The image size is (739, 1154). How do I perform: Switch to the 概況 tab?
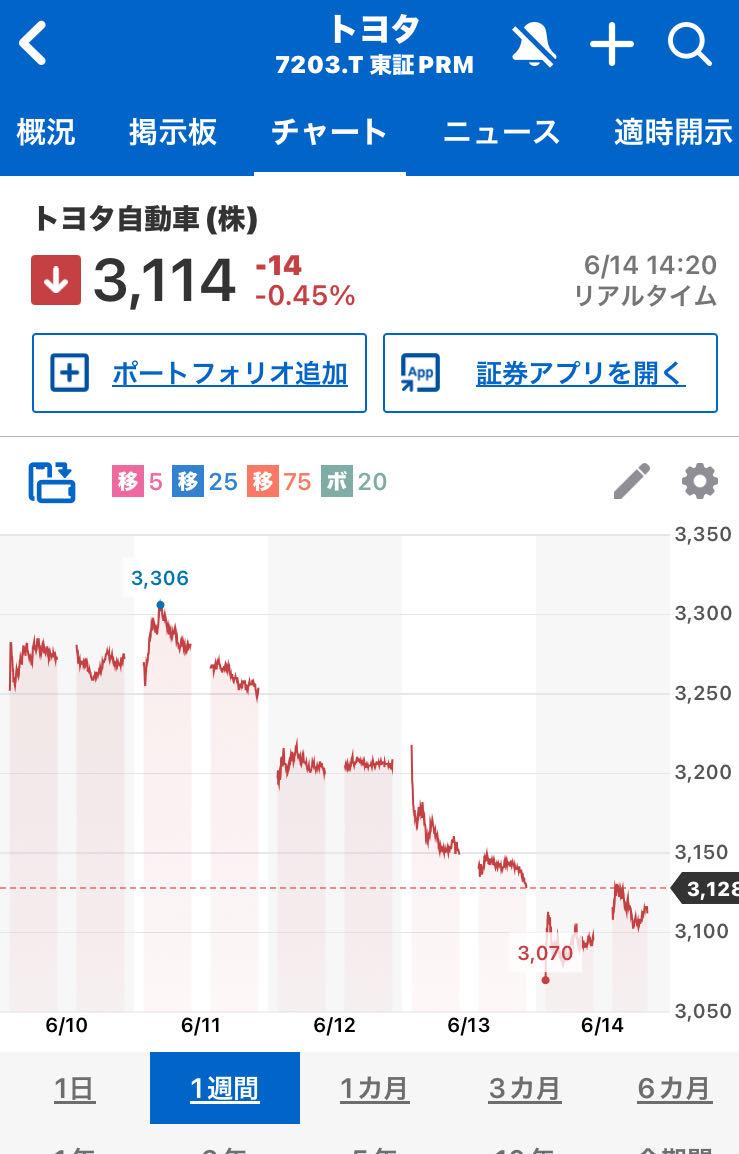(x=46, y=132)
